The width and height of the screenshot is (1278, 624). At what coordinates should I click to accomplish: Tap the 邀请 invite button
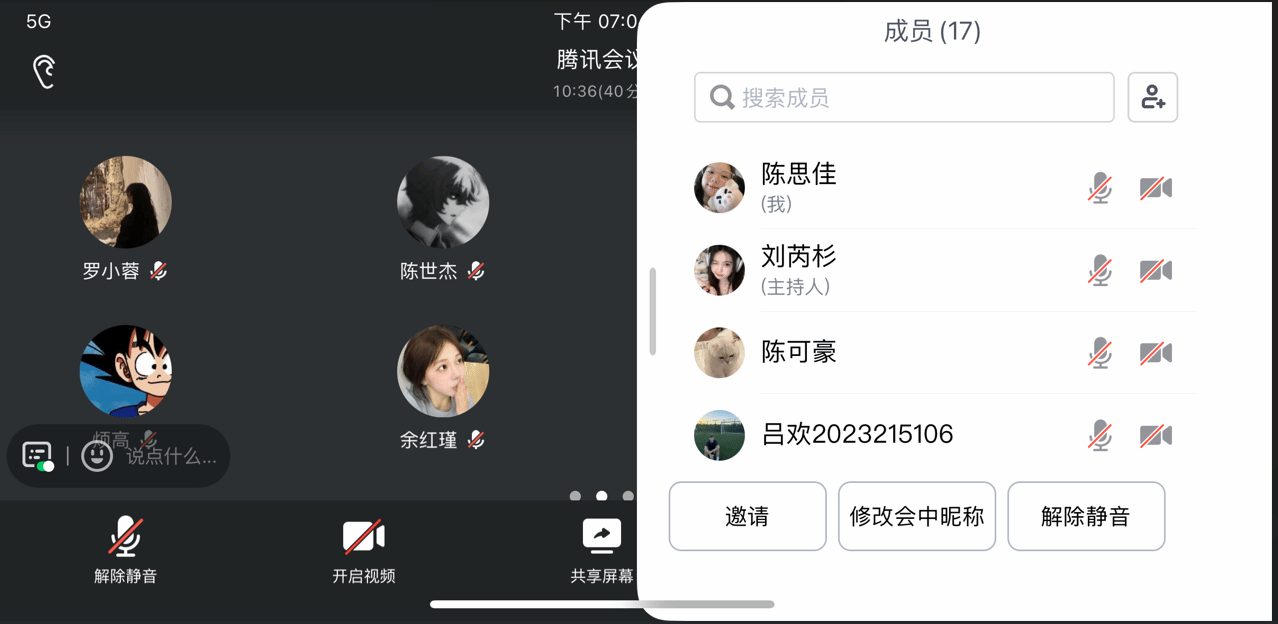coord(747,516)
